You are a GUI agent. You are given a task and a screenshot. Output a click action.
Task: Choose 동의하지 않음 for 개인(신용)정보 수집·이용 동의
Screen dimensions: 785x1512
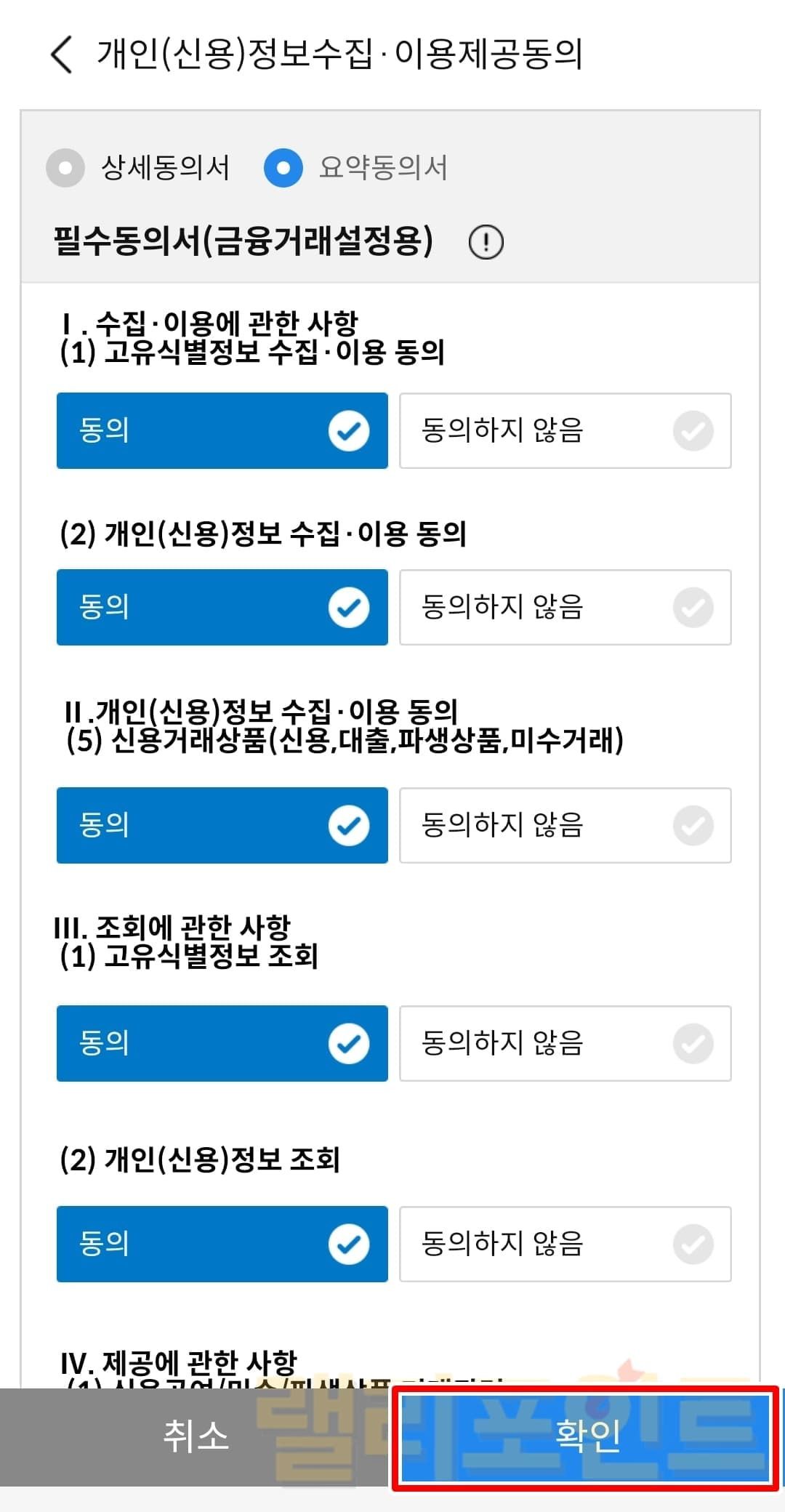tap(565, 607)
